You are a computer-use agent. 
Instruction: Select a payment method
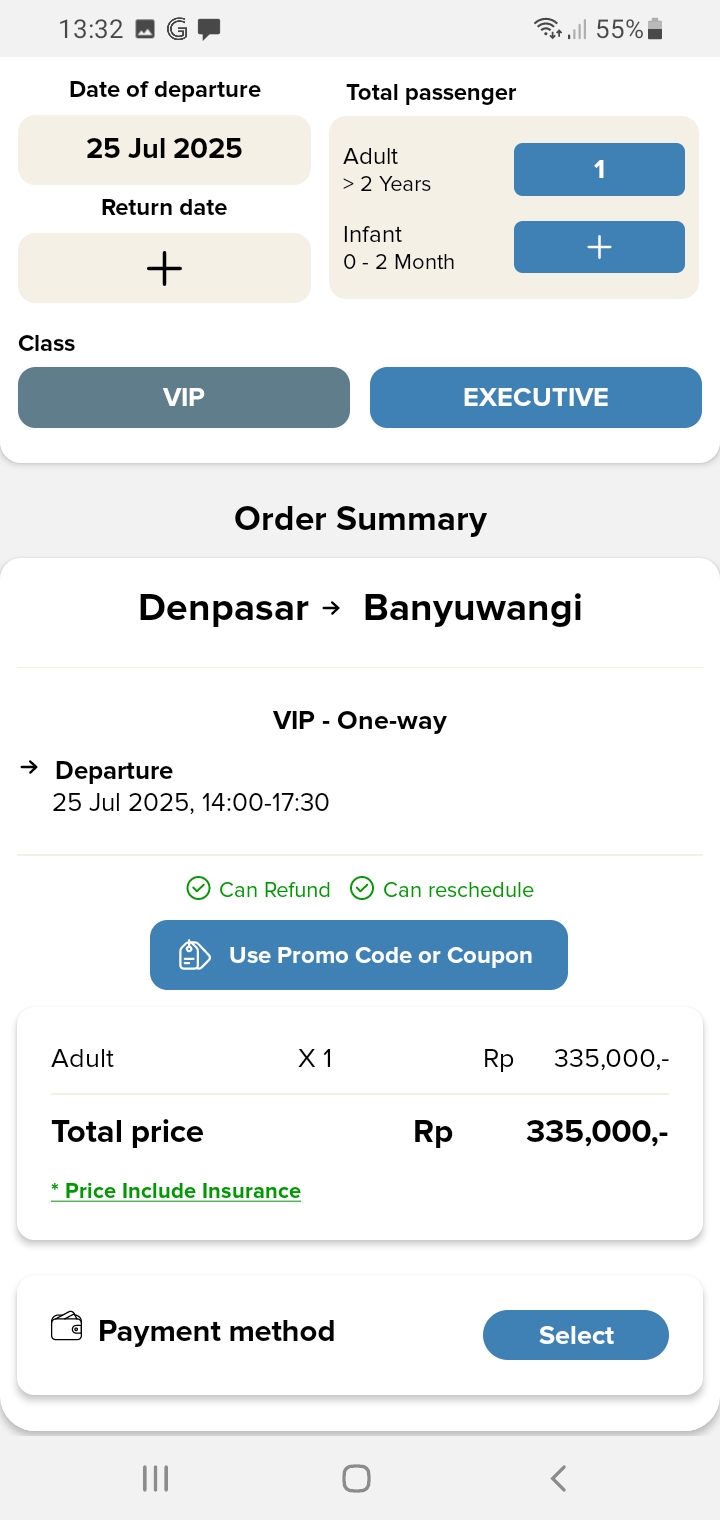[x=576, y=1335]
